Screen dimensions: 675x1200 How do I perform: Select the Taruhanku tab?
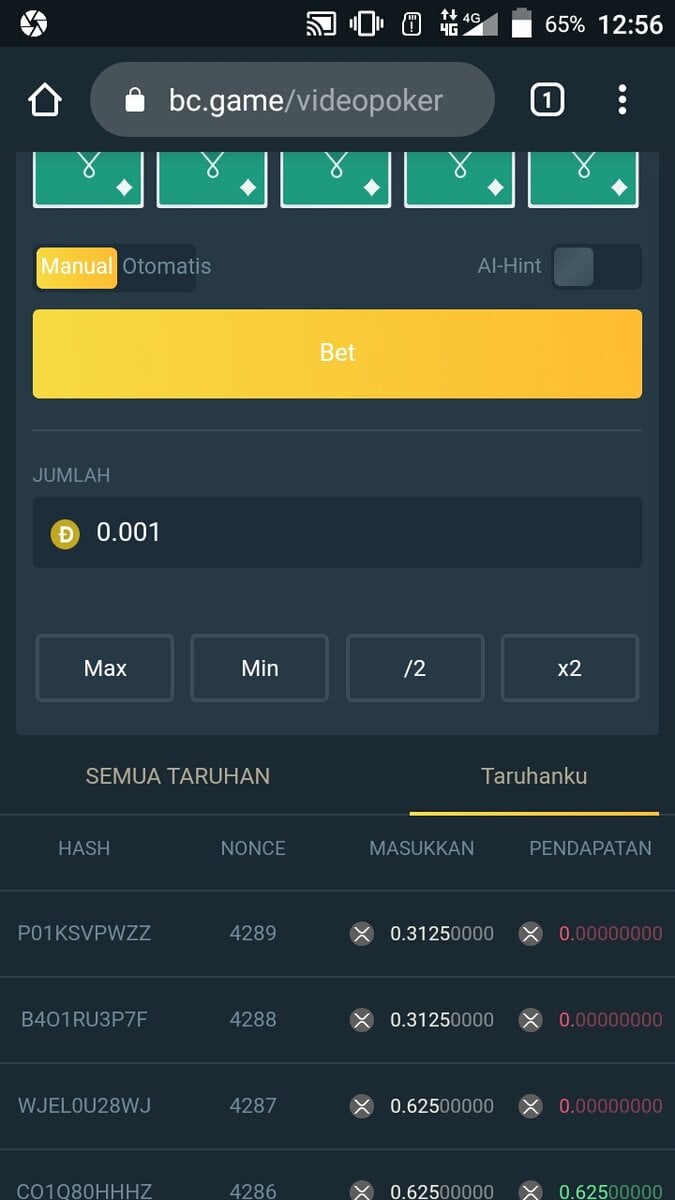coord(534,776)
